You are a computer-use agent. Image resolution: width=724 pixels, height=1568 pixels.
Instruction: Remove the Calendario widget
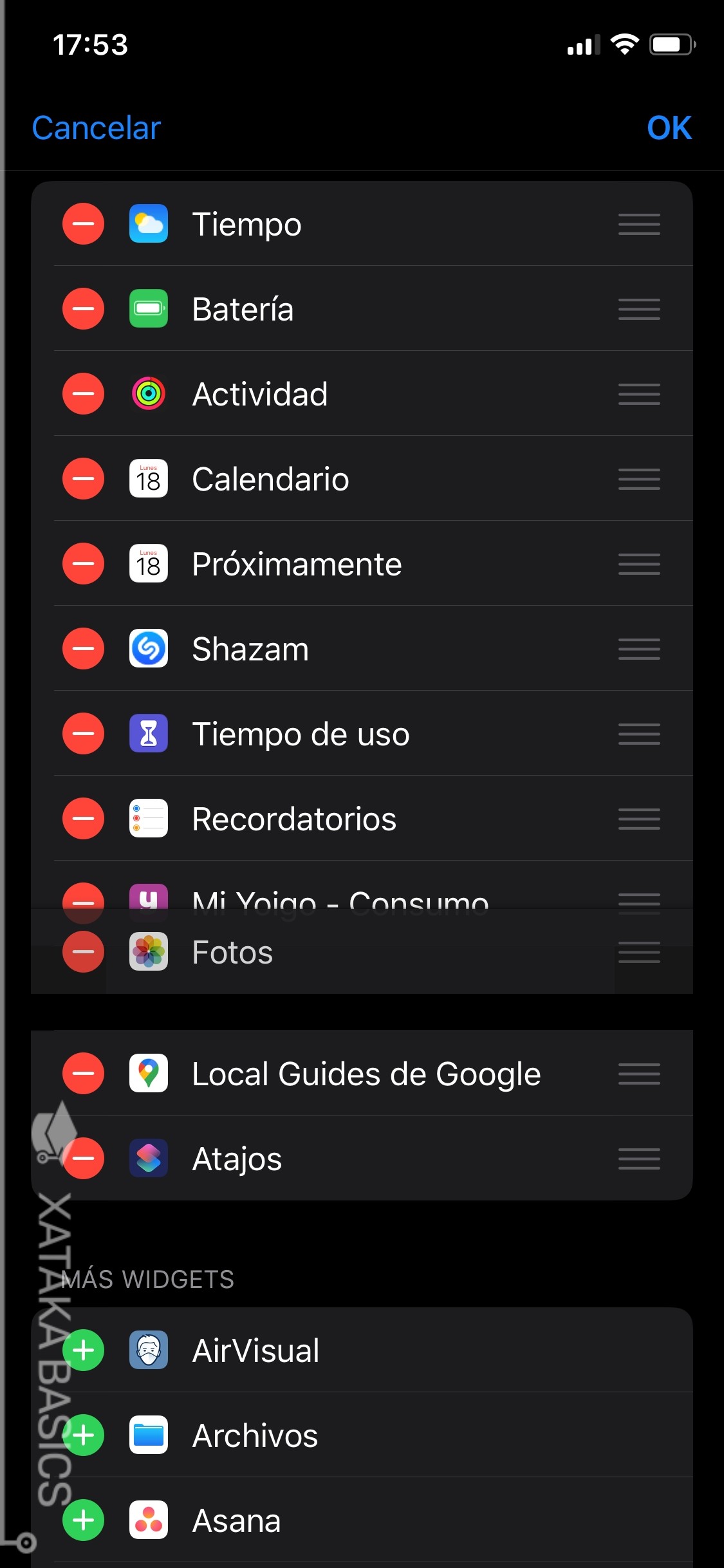83,479
